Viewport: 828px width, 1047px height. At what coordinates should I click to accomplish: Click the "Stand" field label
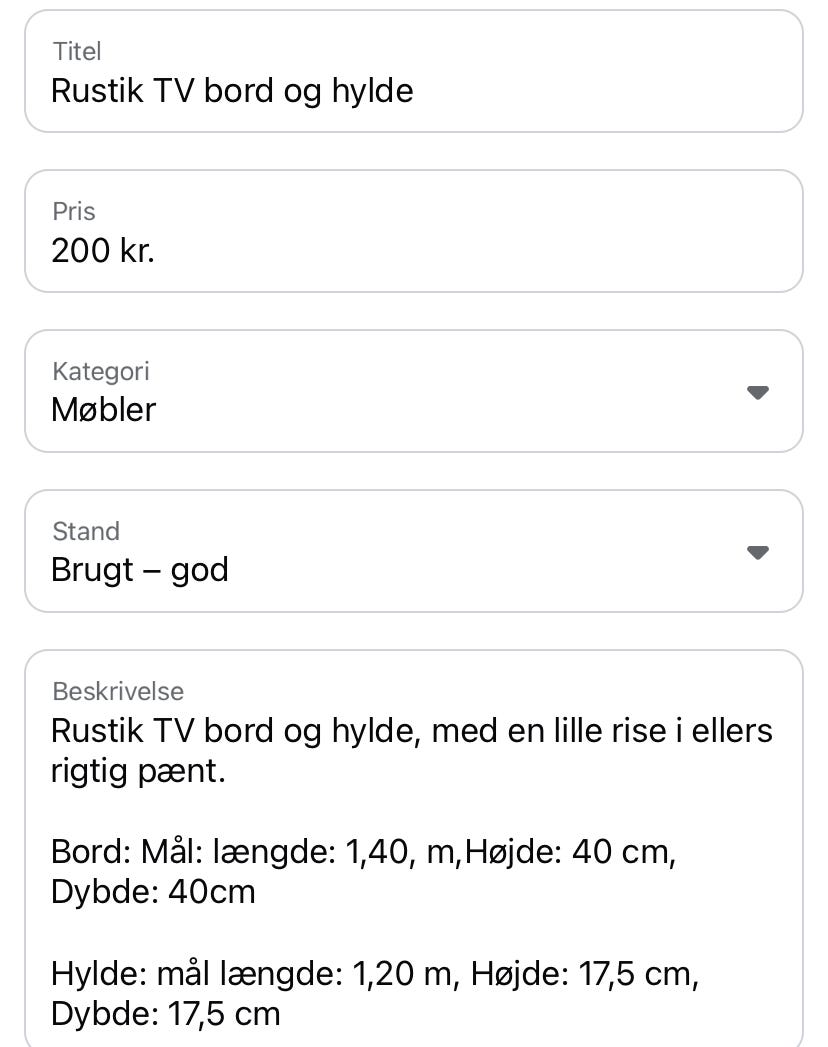pyautogui.click(x=85, y=531)
